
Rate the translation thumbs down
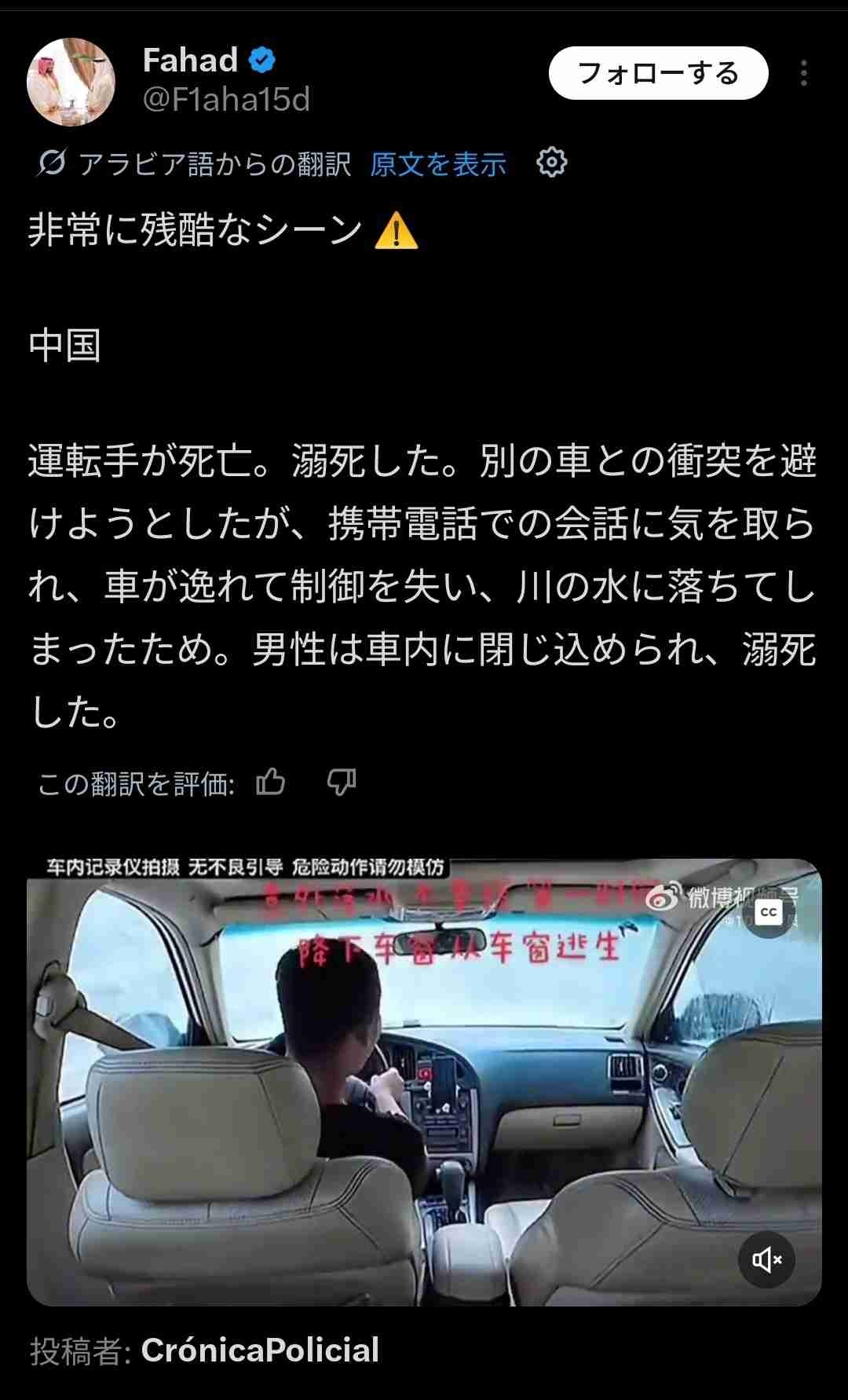pyautogui.click(x=342, y=782)
